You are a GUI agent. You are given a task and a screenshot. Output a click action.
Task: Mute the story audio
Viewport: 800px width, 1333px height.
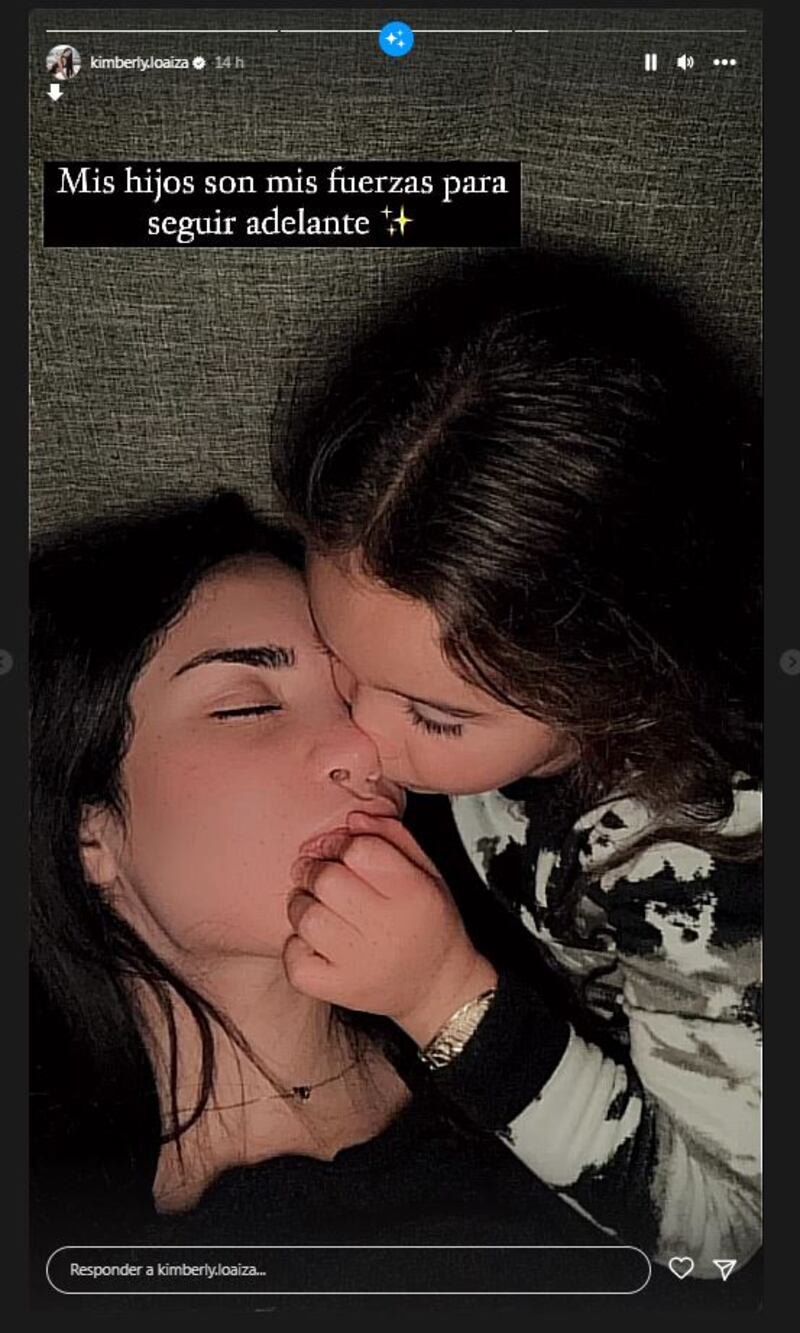(685, 62)
